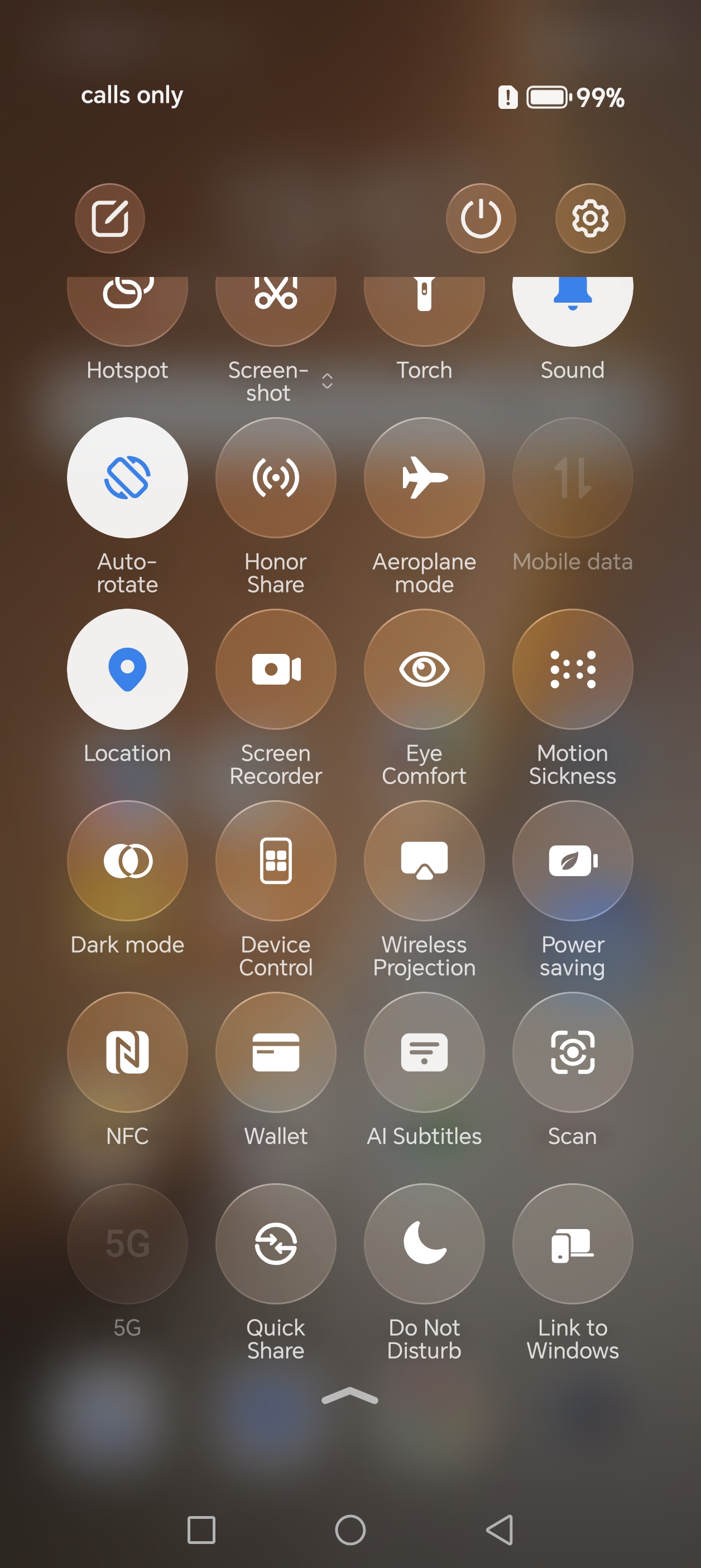
Task: Turn on Aeroplane mode
Action: pos(424,477)
